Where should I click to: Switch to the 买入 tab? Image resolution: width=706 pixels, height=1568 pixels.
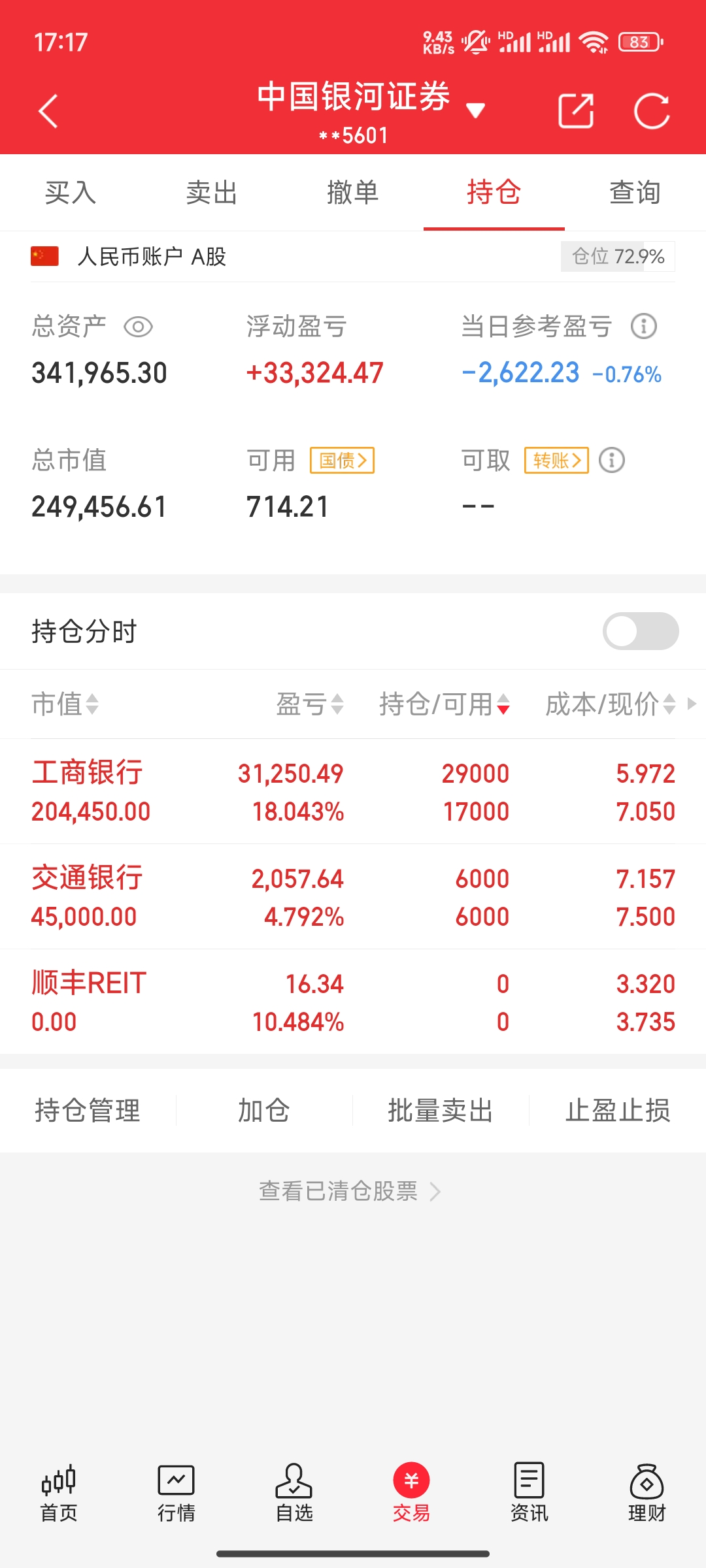pos(71,193)
